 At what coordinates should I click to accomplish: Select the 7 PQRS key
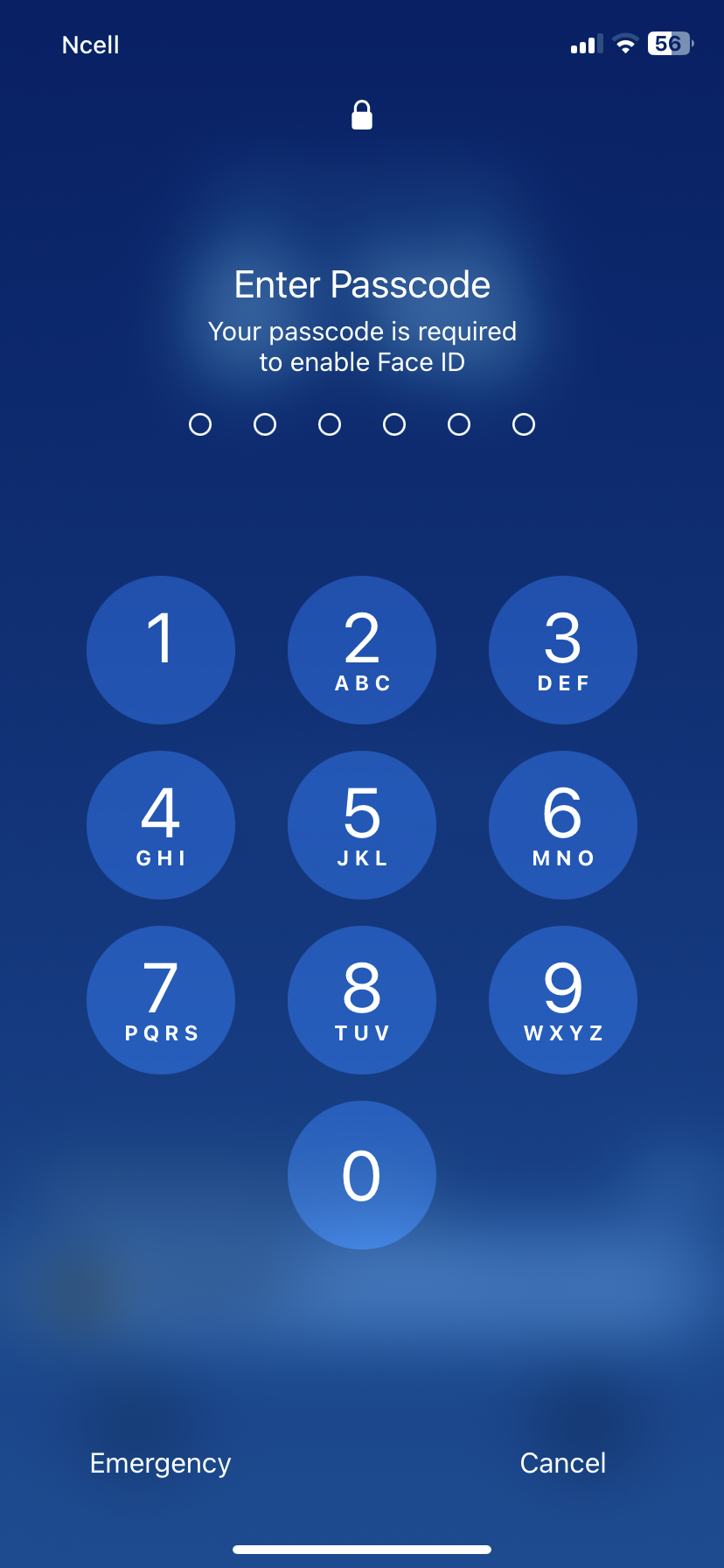click(161, 1000)
